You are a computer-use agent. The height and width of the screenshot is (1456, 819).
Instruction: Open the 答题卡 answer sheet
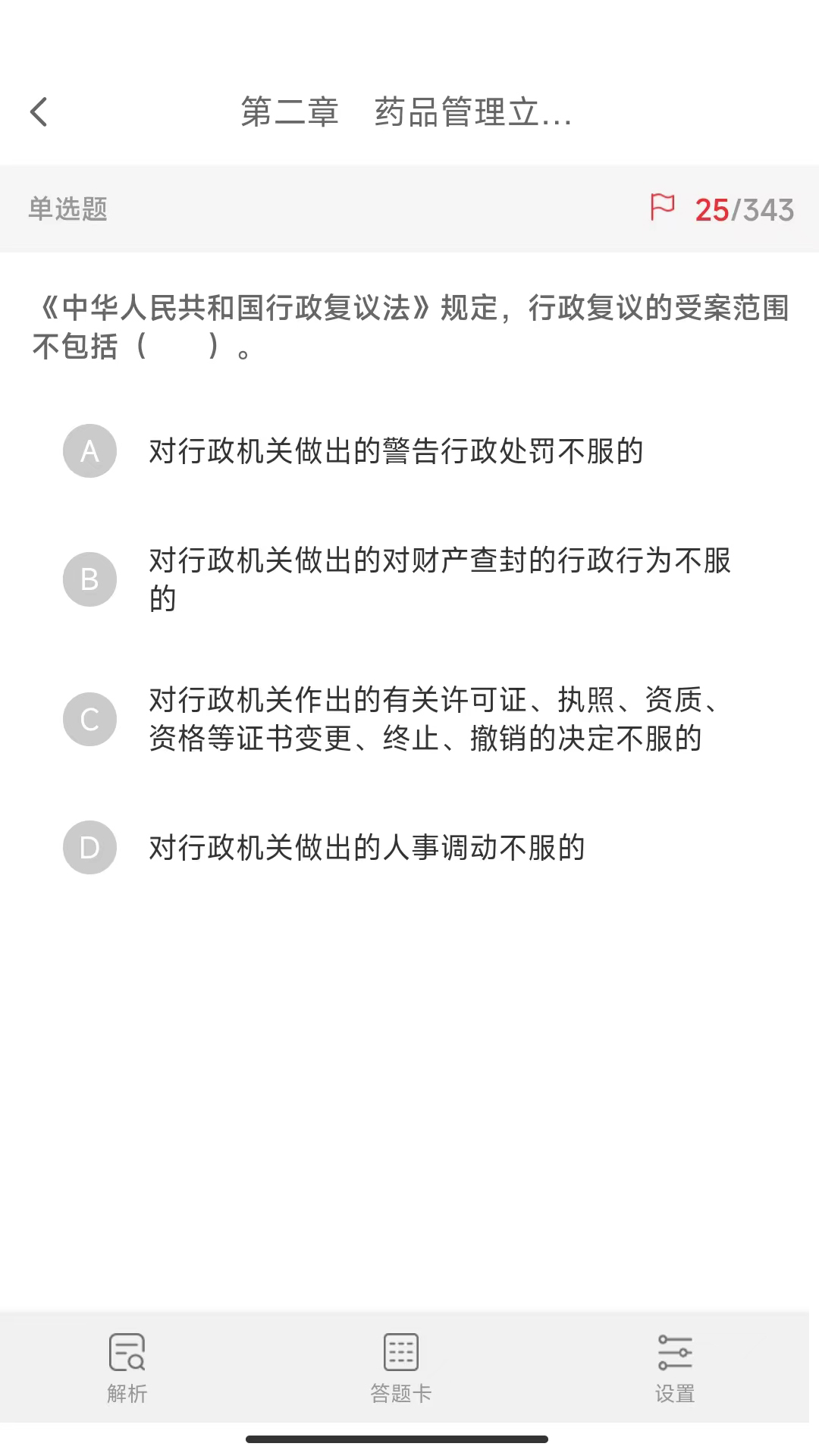coord(400,1367)
